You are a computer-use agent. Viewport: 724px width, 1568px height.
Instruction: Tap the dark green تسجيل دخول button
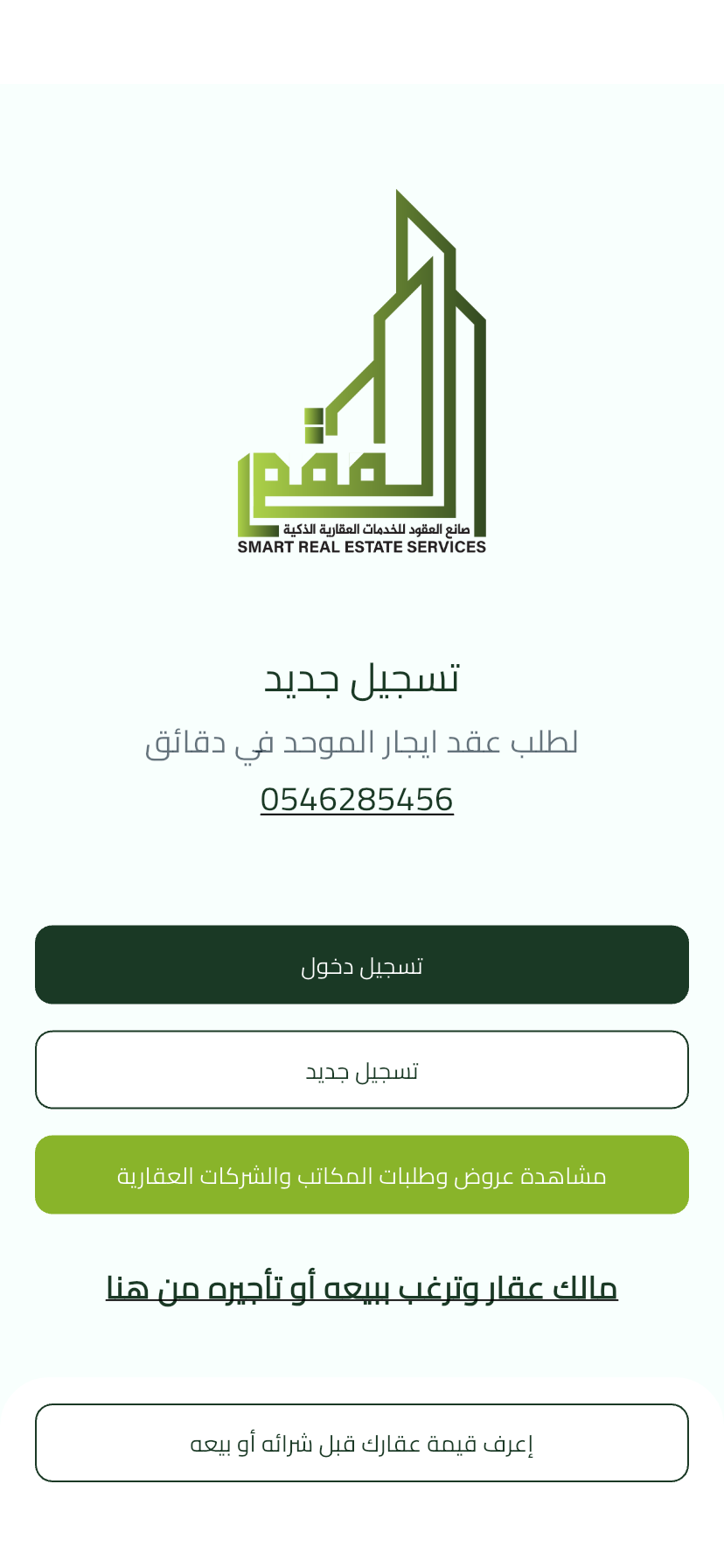click(x=362, y=964)
